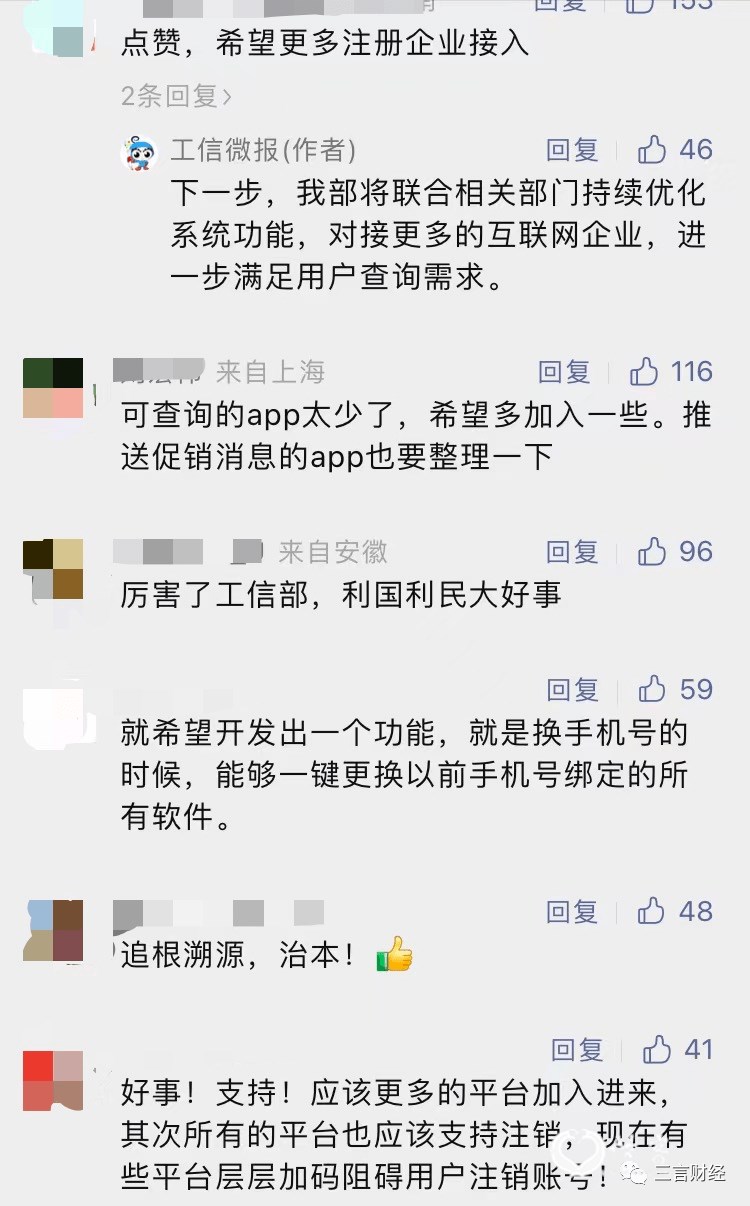Like the comment with 41 likes

(678, 1050)
